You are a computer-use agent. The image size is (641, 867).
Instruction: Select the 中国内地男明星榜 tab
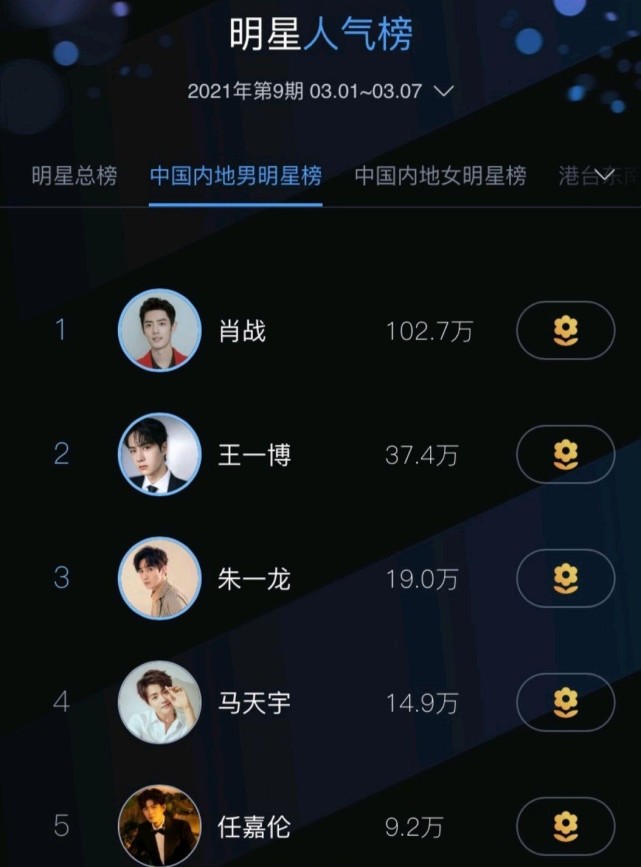pos(236,176)
